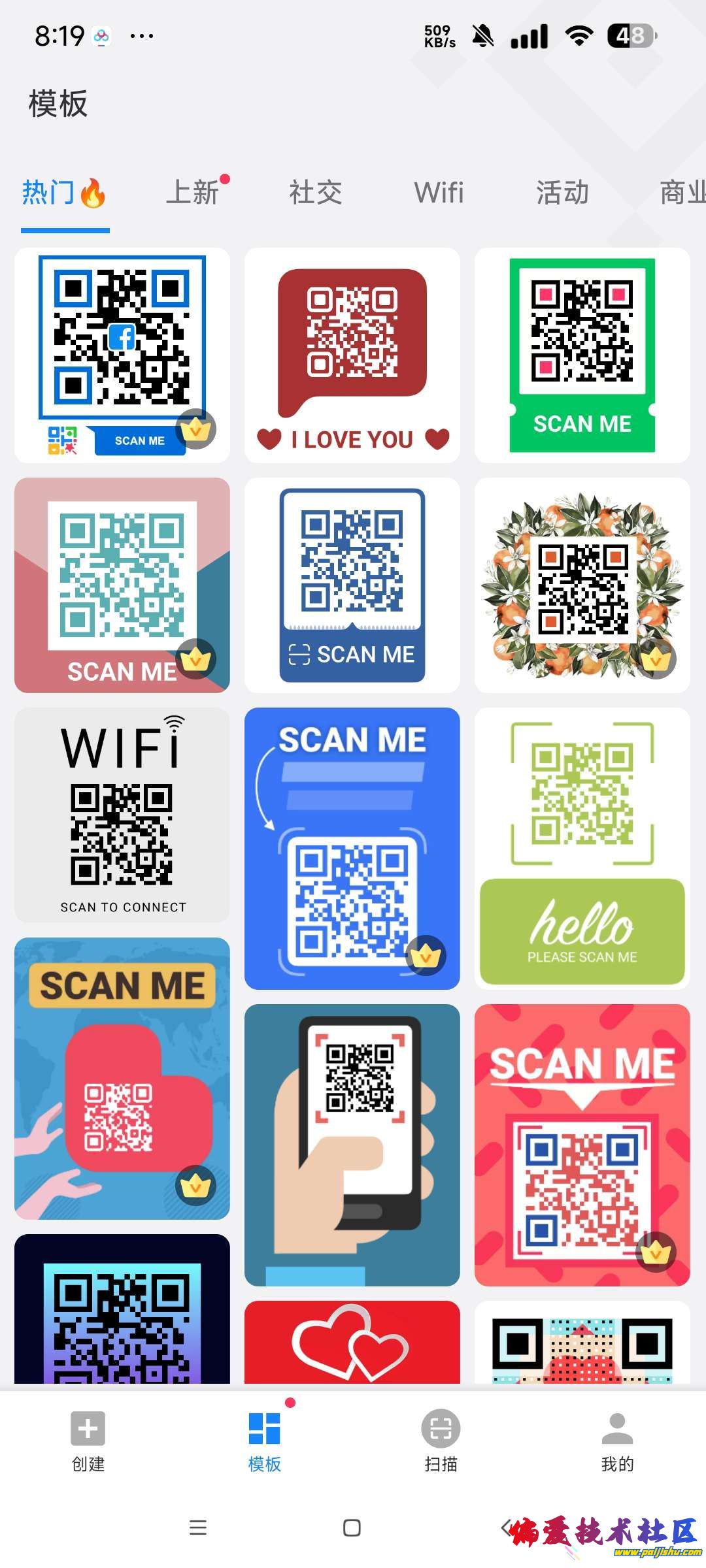
Task: Select the green SCAN ME ticket template
Action: [x=582, y=355]
